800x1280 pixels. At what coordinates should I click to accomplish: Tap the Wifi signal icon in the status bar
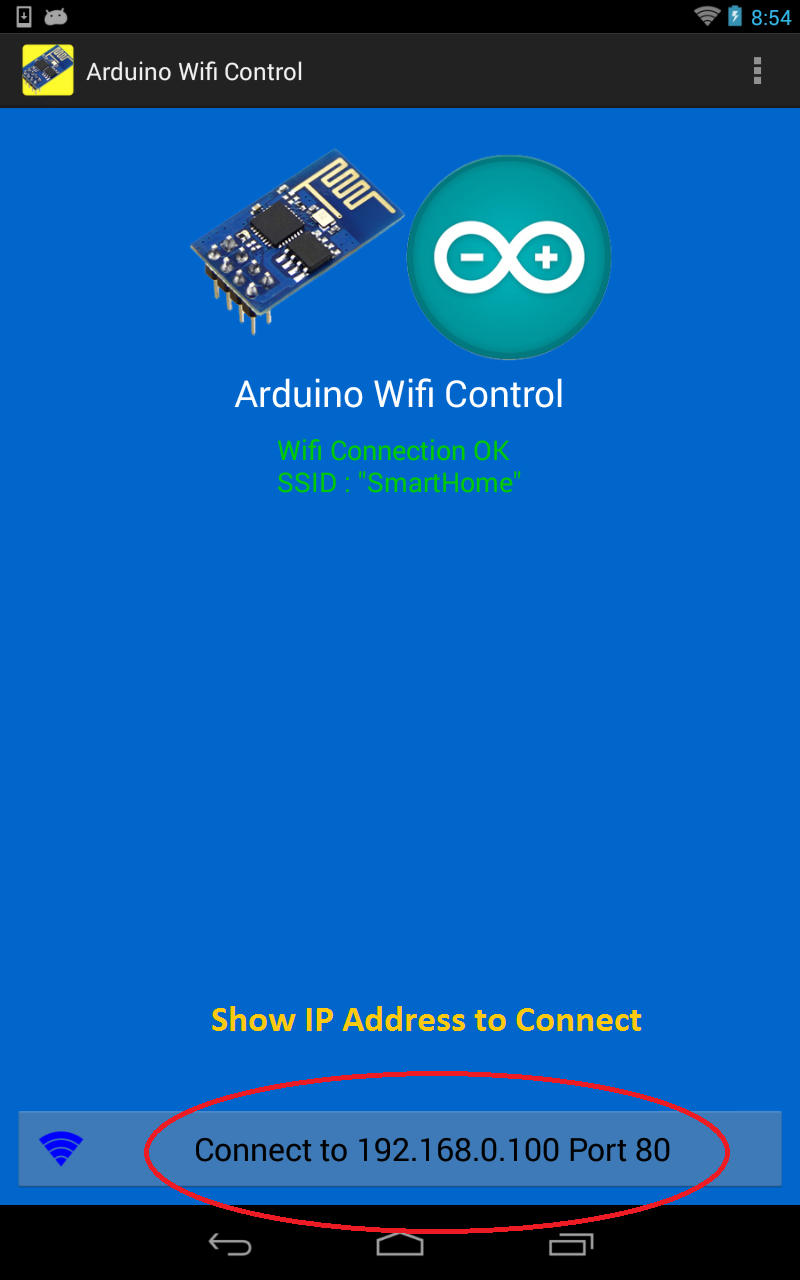(710, 15)
